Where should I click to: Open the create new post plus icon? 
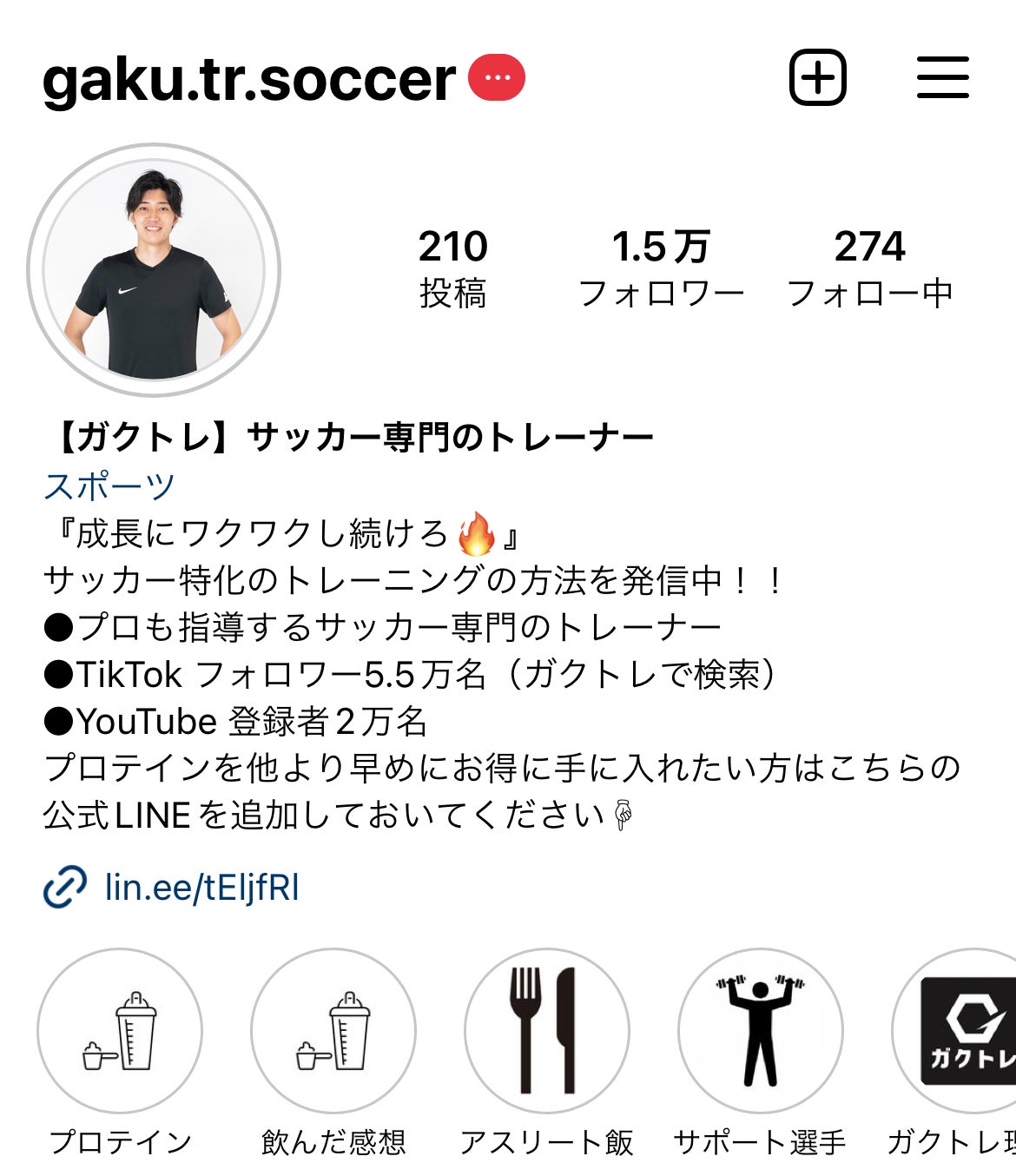tap(817, 78)
